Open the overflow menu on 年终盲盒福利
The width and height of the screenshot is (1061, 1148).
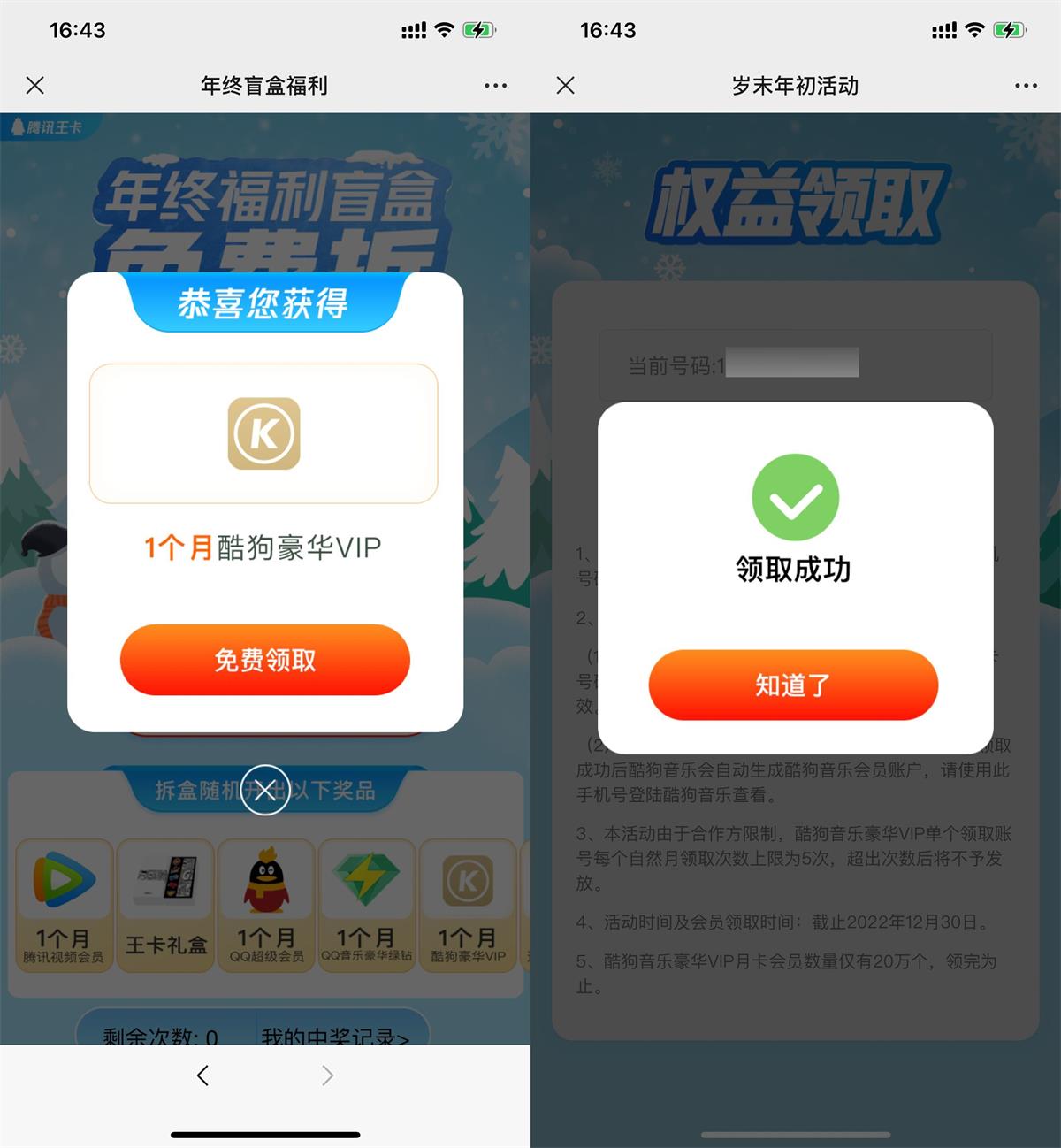[495, 86]
